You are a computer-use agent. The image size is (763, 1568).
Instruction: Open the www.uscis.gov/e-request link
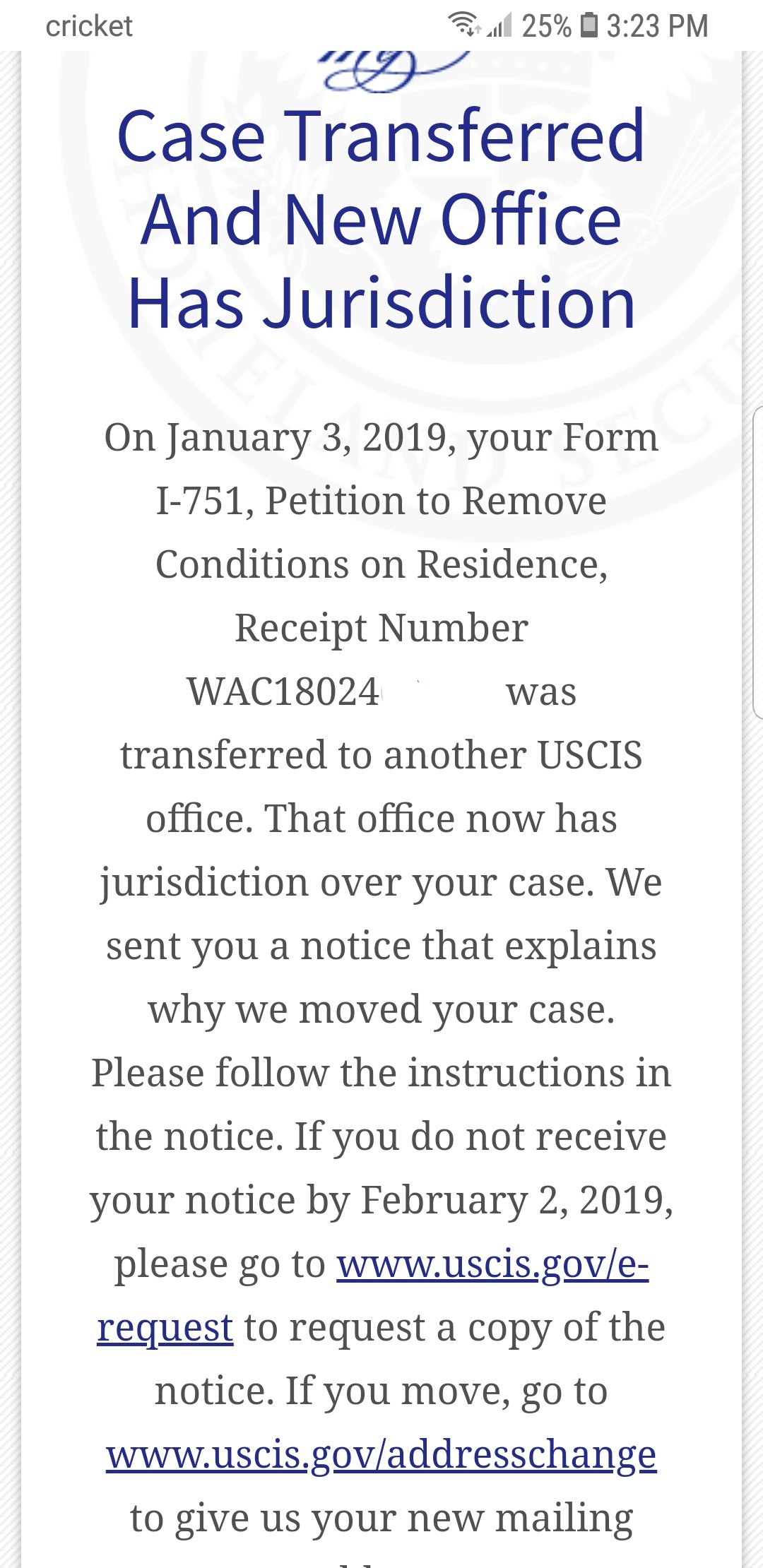(492, 1265)
